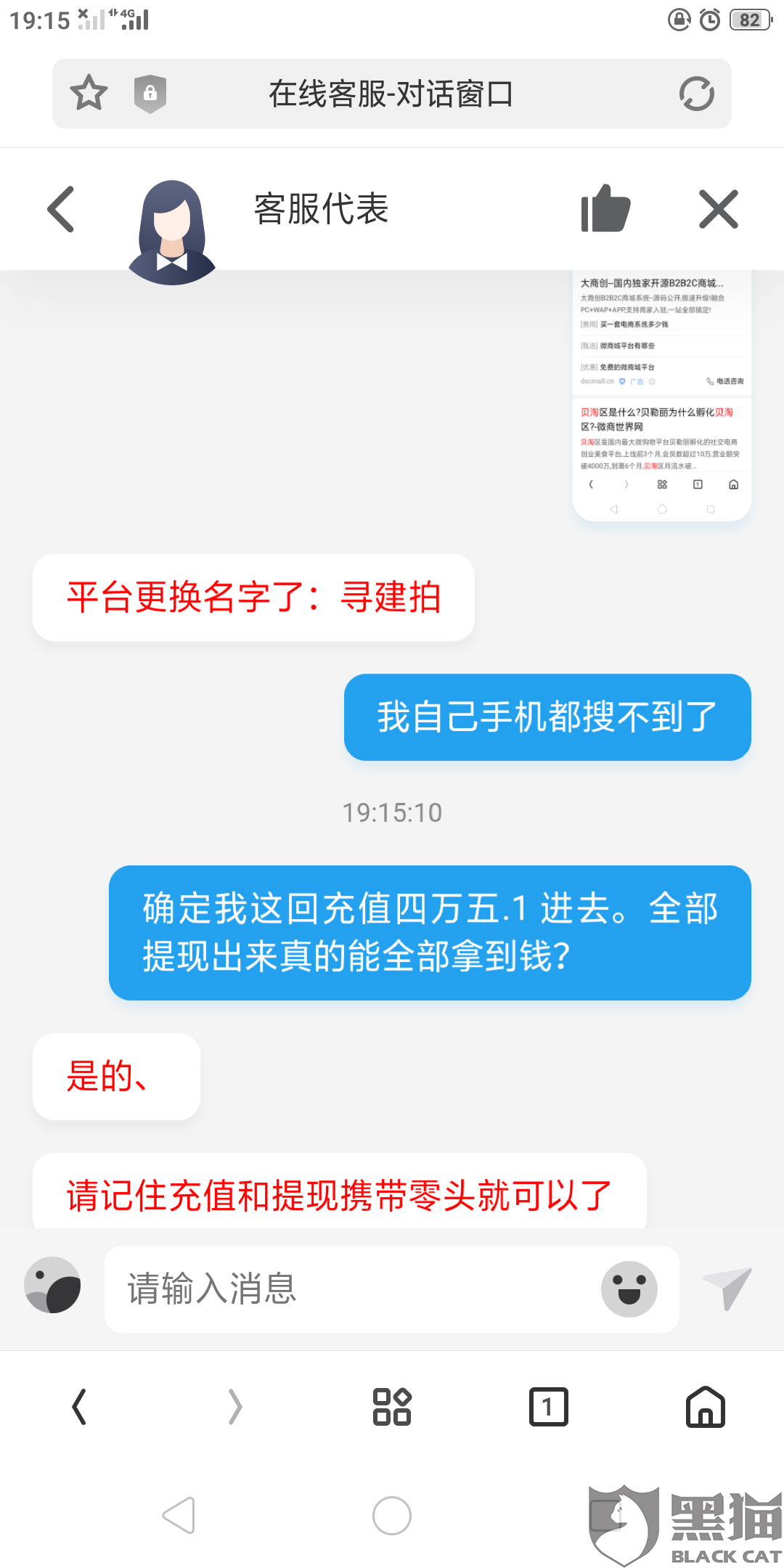
Task: Bookmark this page with the star icon
Action: pos(89,94)
